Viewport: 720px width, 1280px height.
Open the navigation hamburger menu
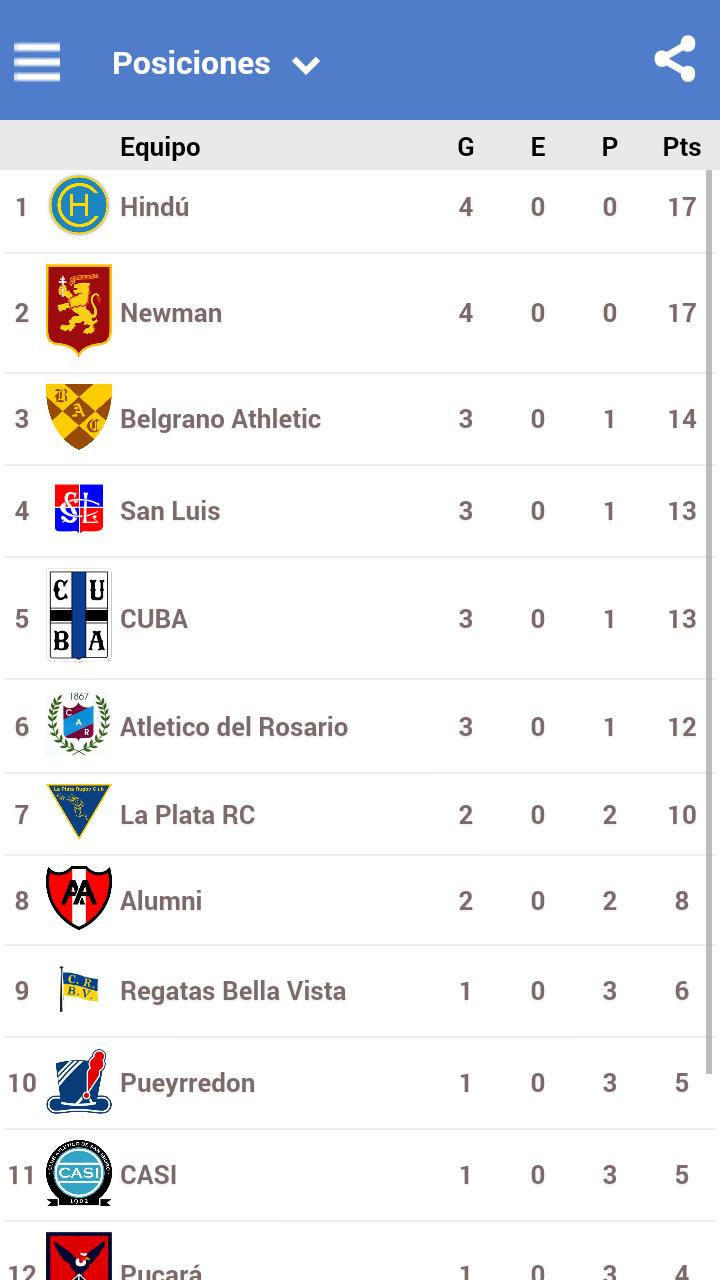pyautogui.click(x=36, y=62)
